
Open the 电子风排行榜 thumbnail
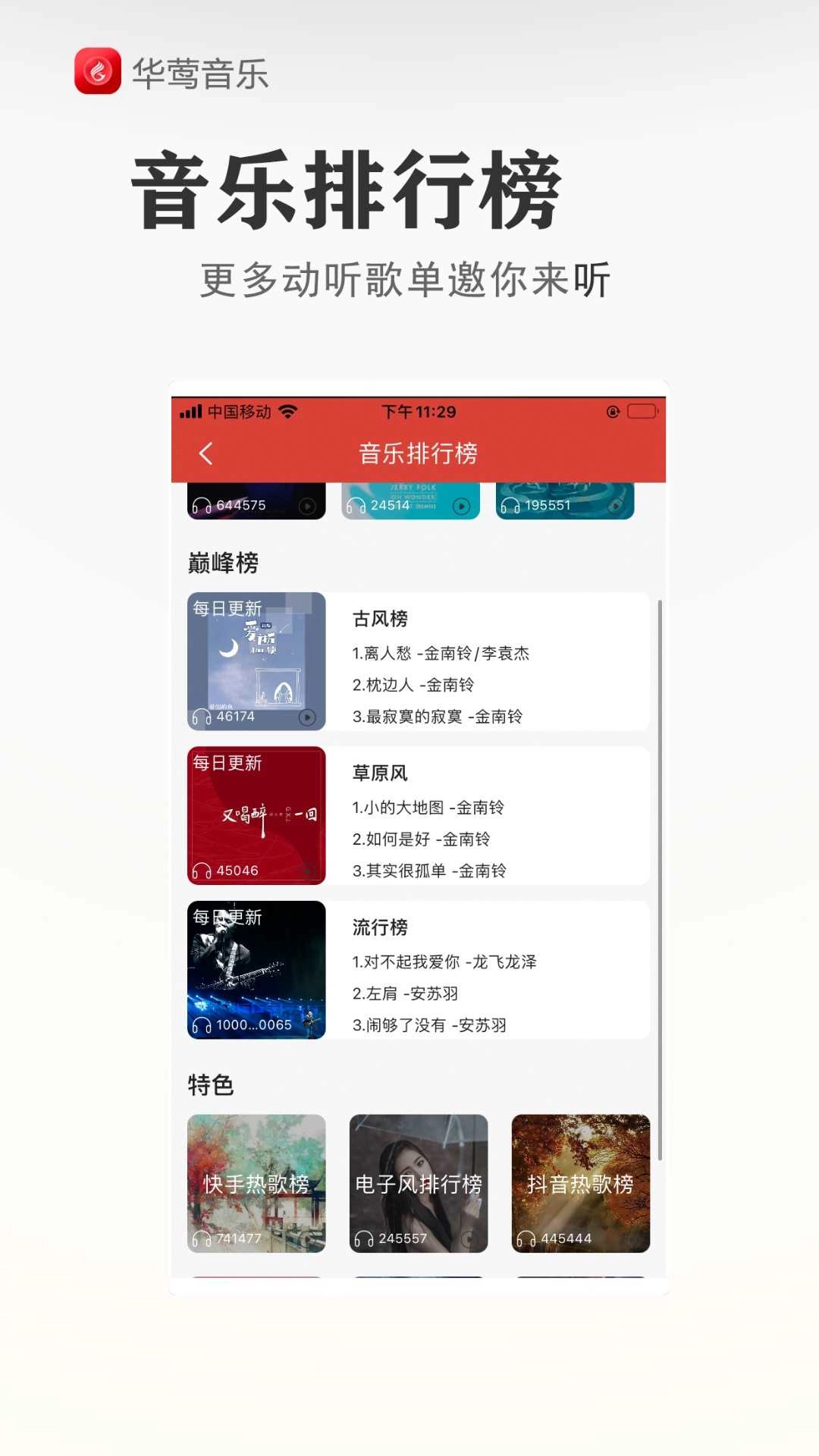tap(418, 1183)
